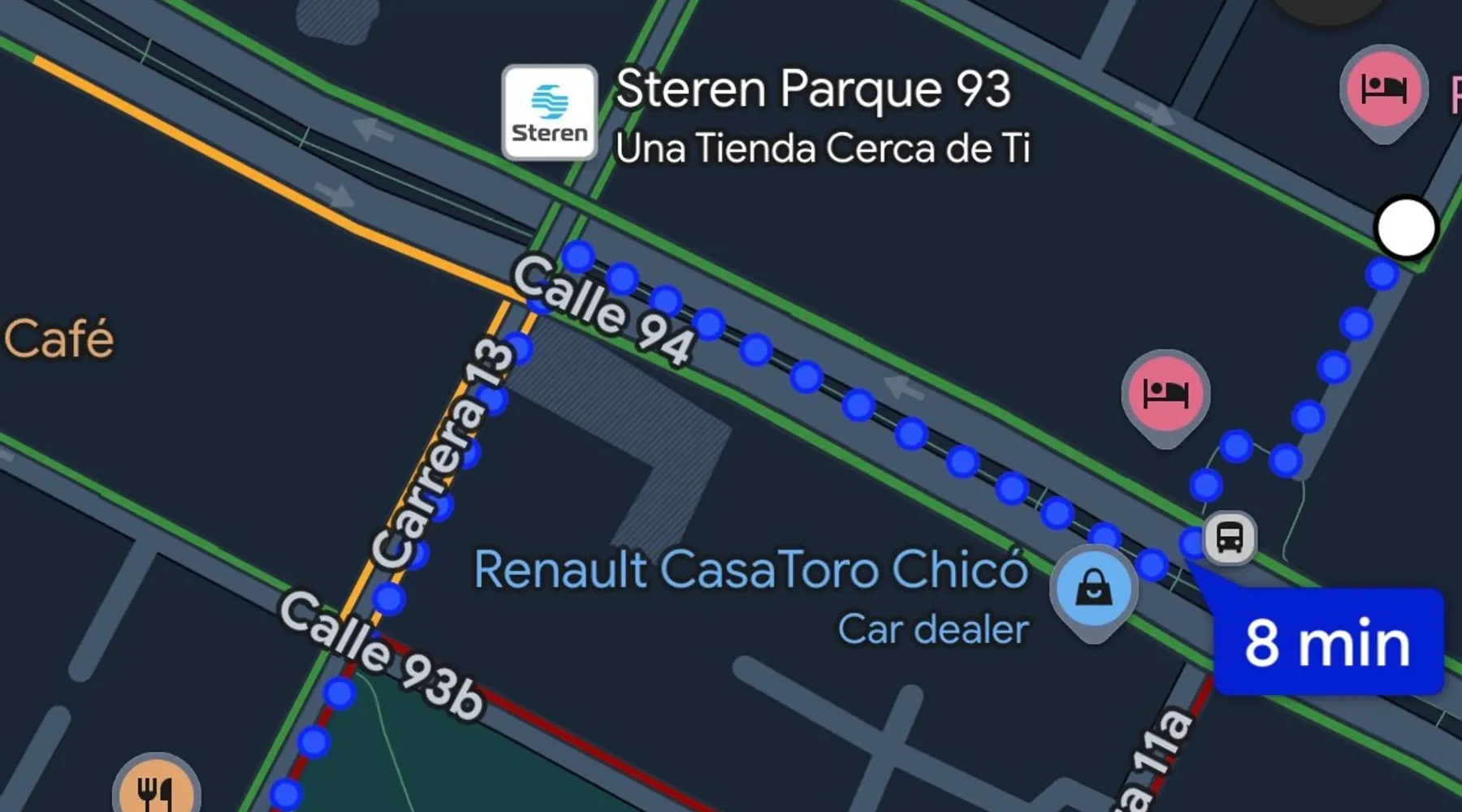Screen dimensions: 1462x812
Task: Open Steren Parque 93 place marker
Action: click(x=550, y=113)
